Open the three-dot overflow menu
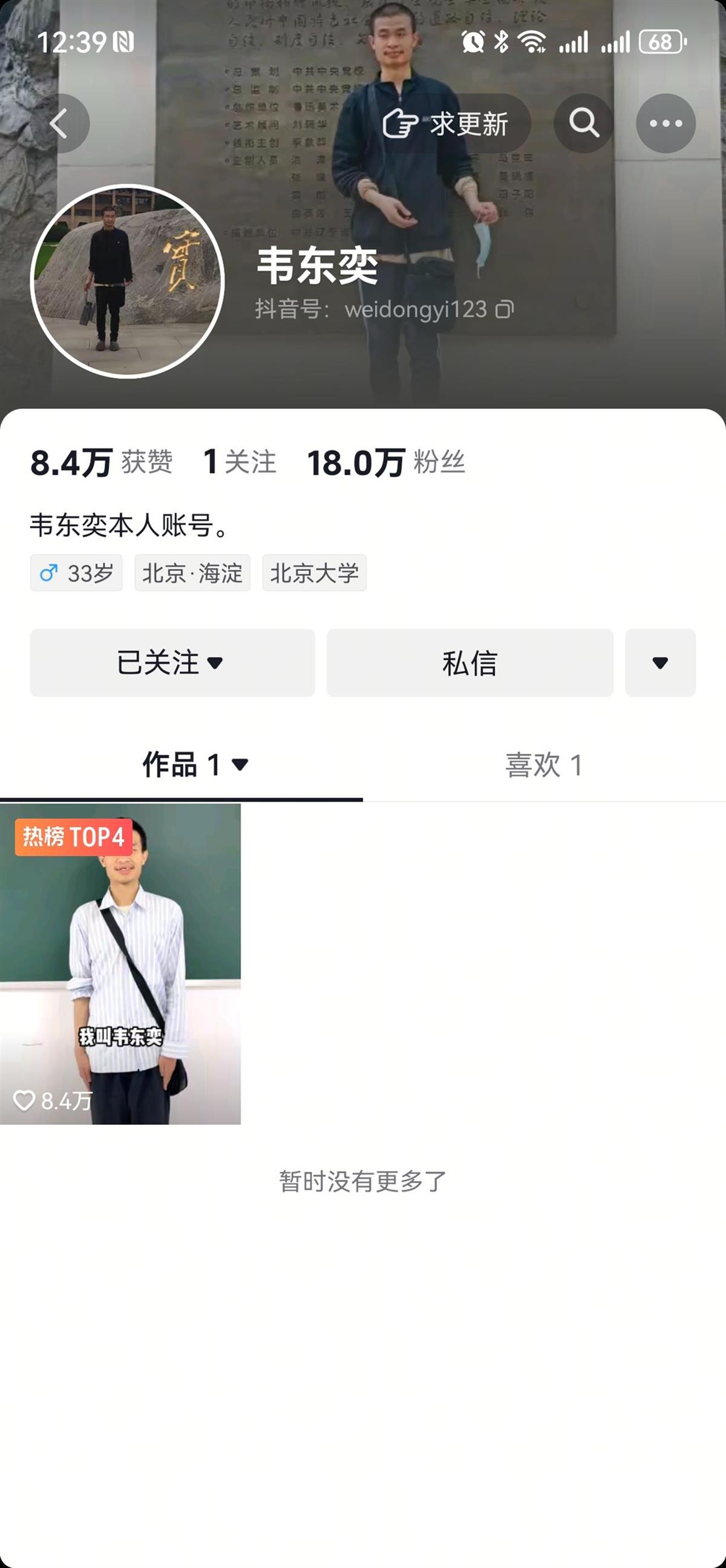The height and width of the screenshot is (1568, 726). (x=665, y=124)
